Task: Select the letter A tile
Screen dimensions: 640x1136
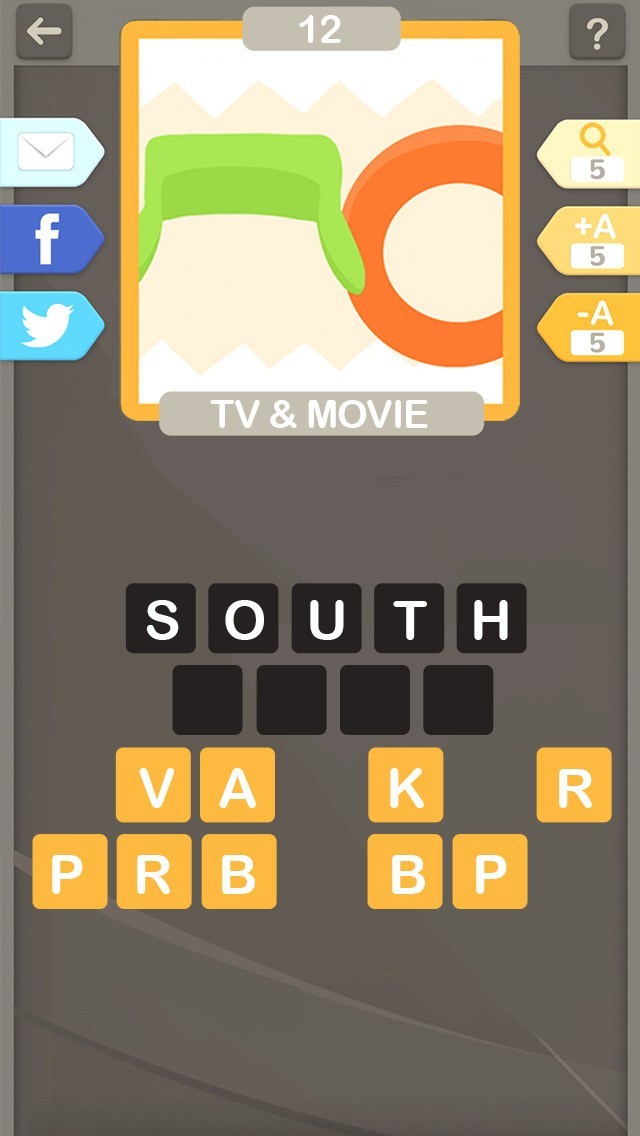Action: tap(238, 785)
